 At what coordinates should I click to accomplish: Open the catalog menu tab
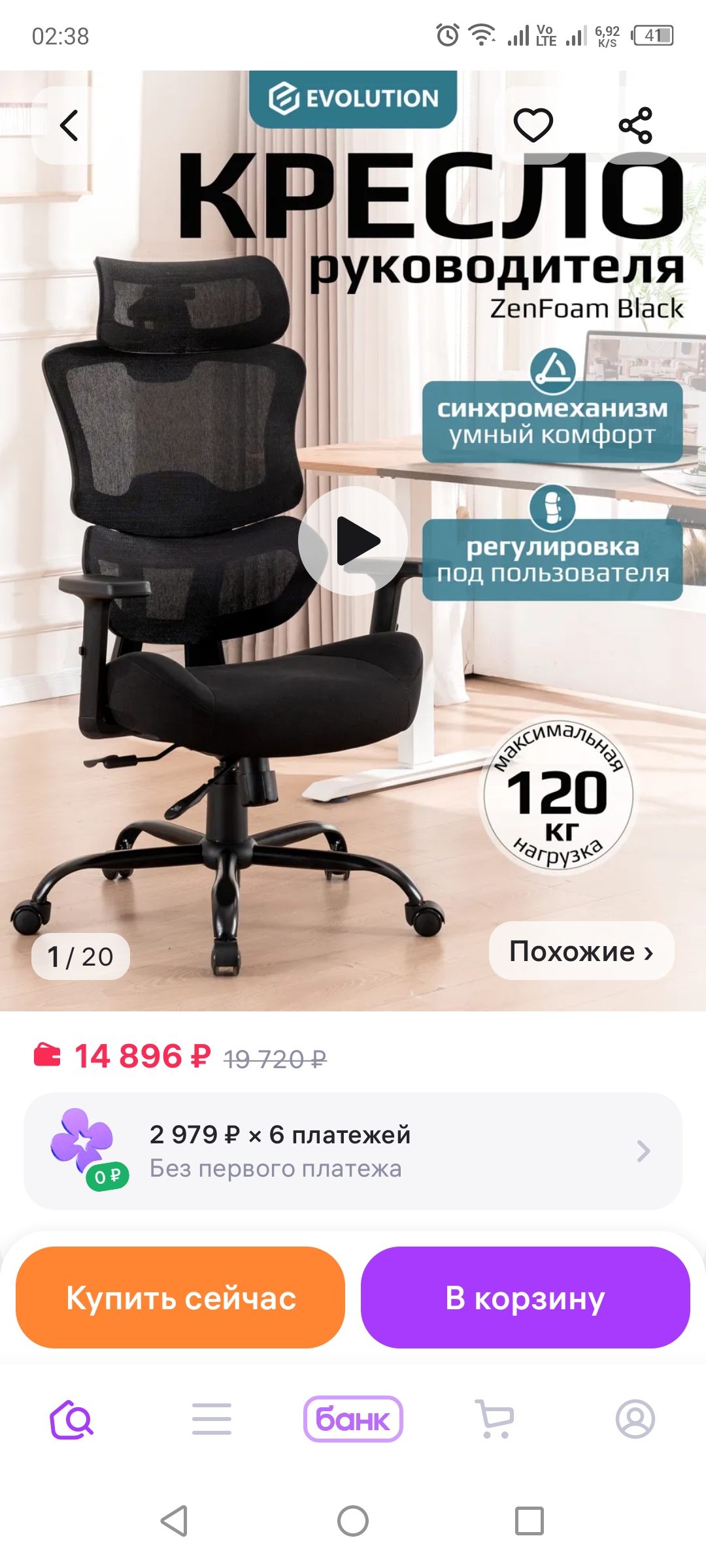click(212, 1419)
